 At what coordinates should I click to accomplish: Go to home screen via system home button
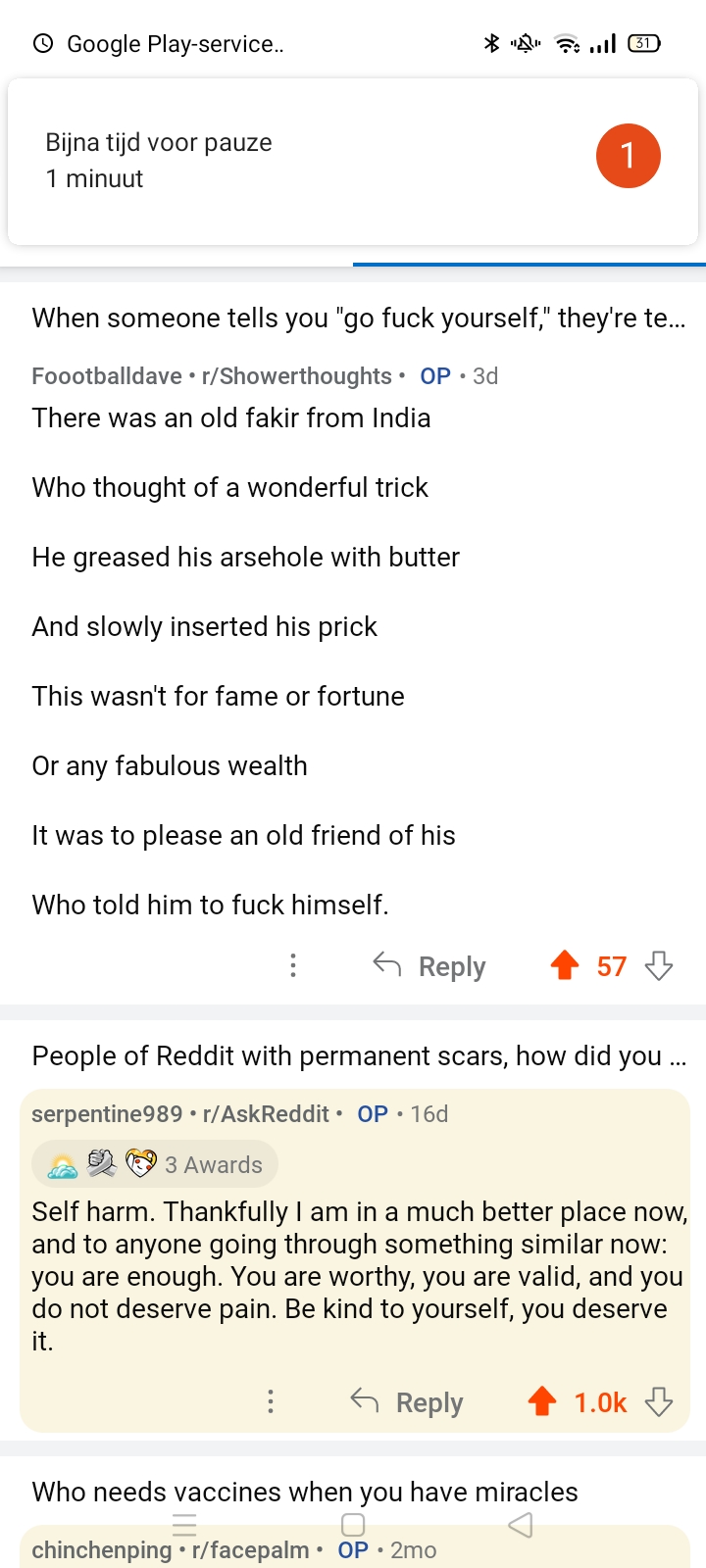point(353,1525)
